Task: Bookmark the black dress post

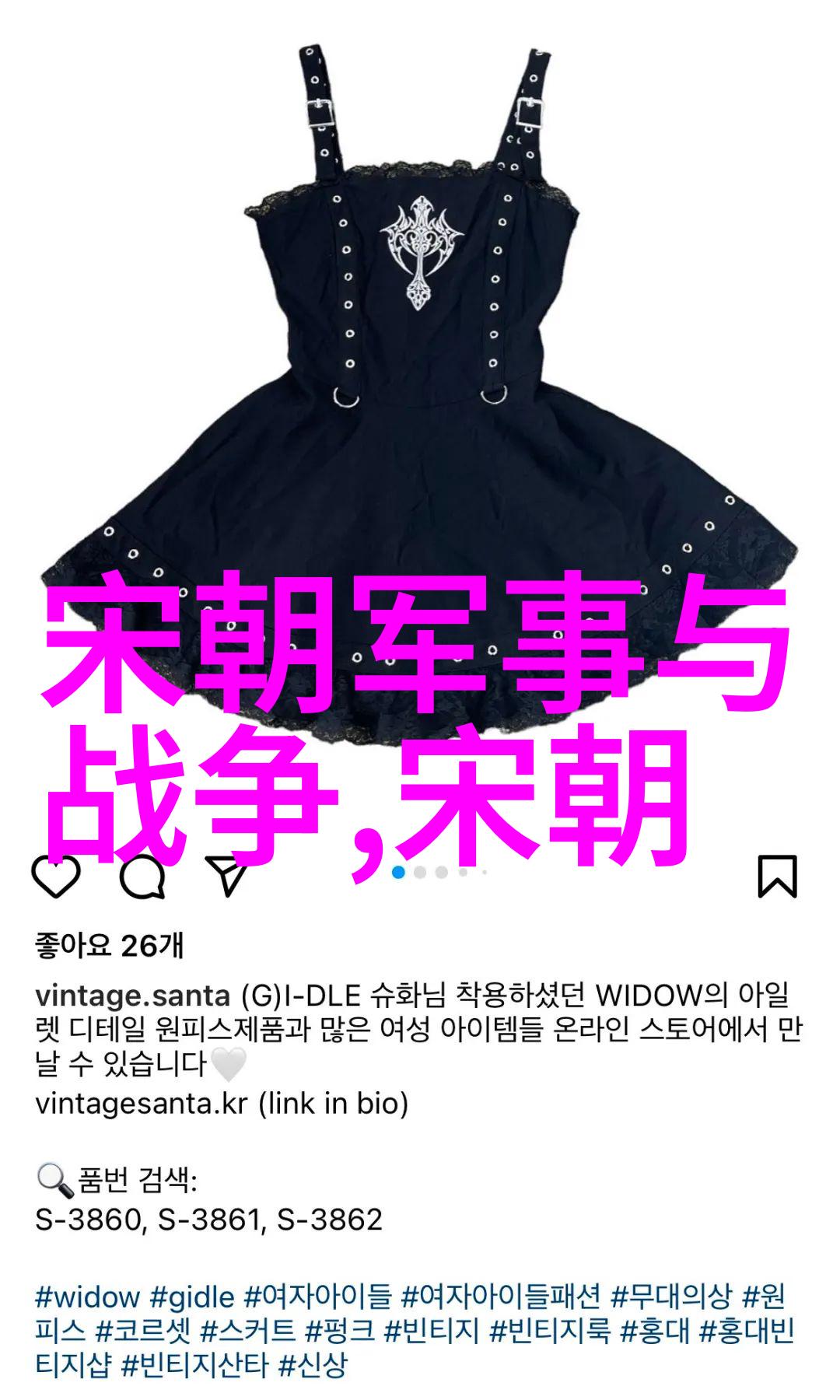Action: tap(777, 877)
